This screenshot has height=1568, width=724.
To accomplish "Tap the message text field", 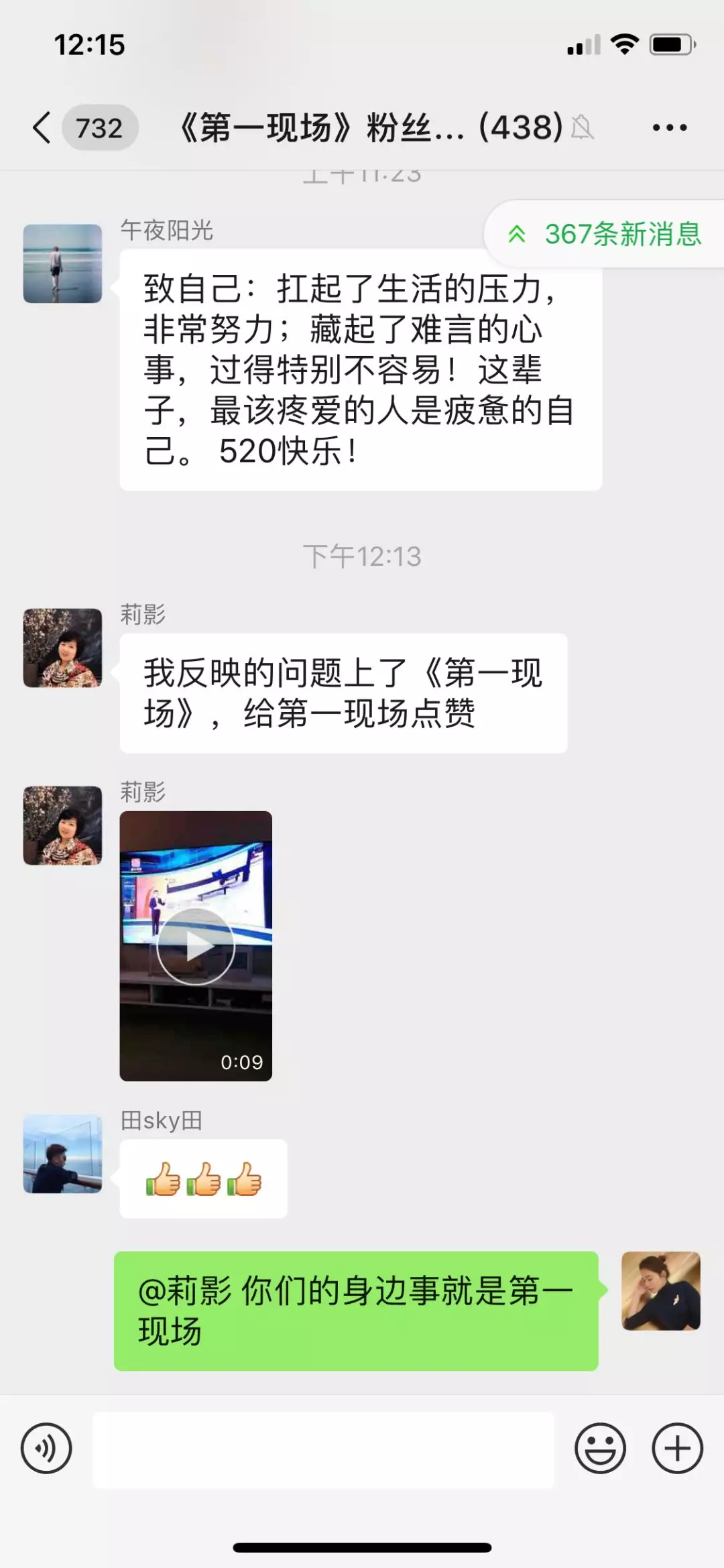I will click(323, 1449).
